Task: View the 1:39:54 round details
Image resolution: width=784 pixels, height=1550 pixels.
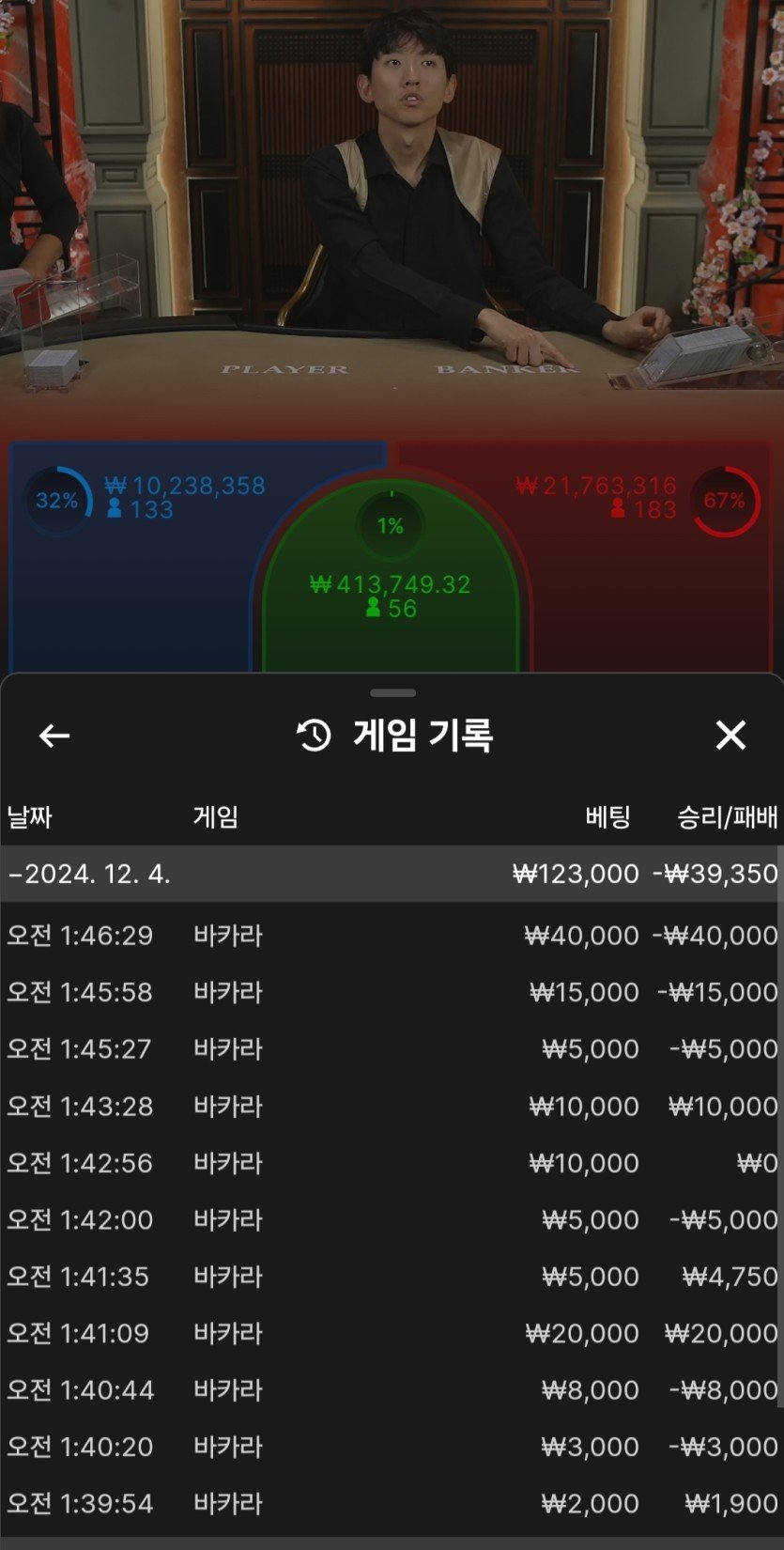Action: coord(392,1503)
